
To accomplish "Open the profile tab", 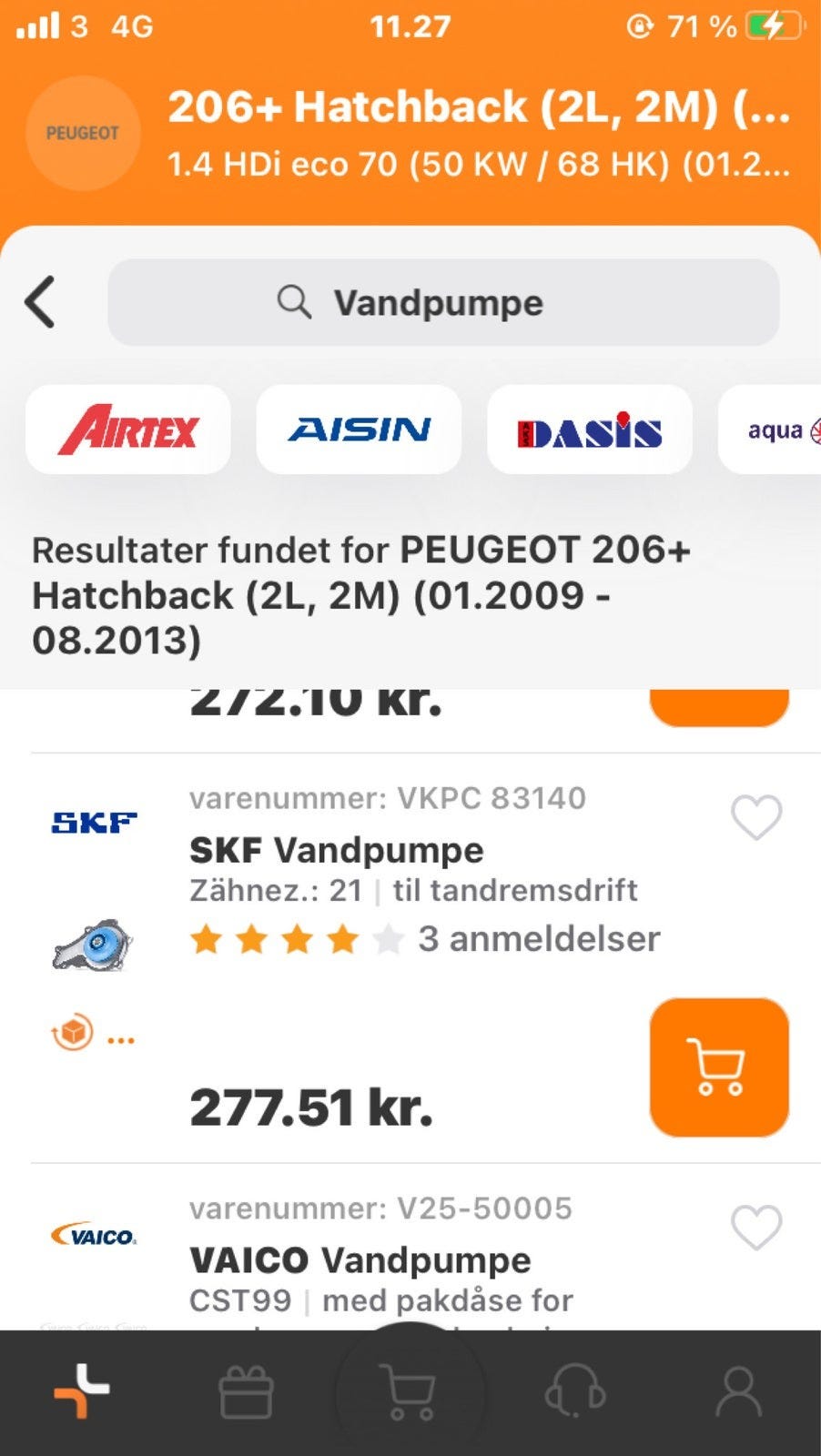I will pyautogui.click(x=738, y=1392).
